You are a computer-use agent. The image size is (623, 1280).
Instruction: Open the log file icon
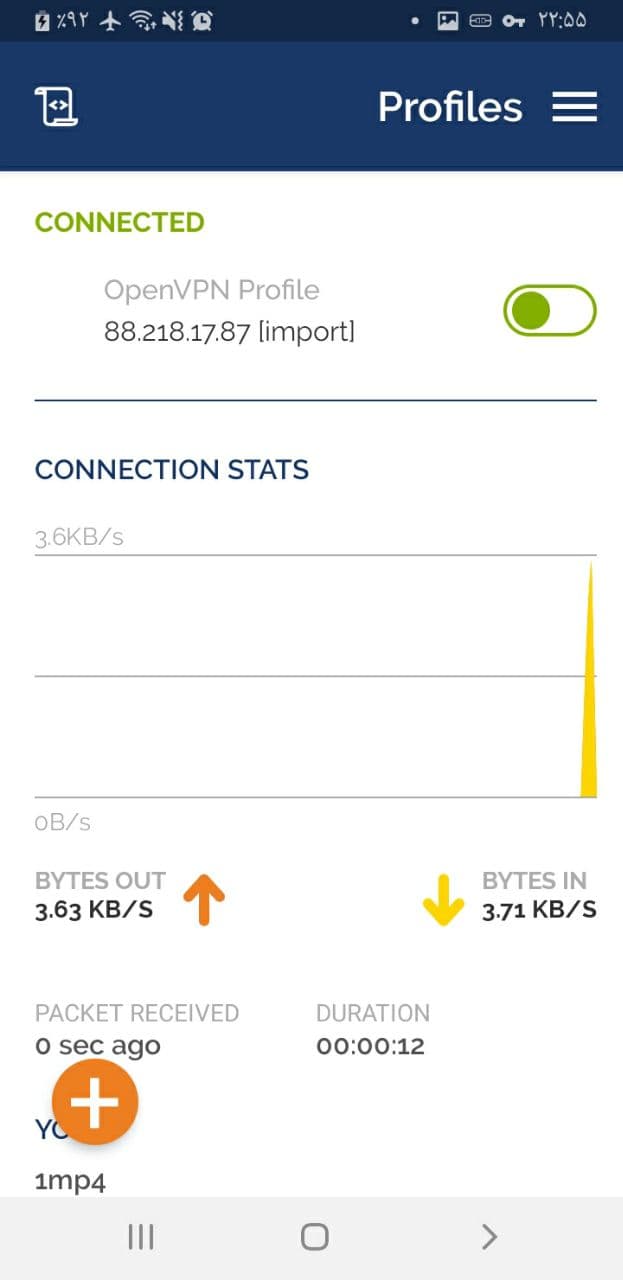pyautogui.click(x=56, y=106)
